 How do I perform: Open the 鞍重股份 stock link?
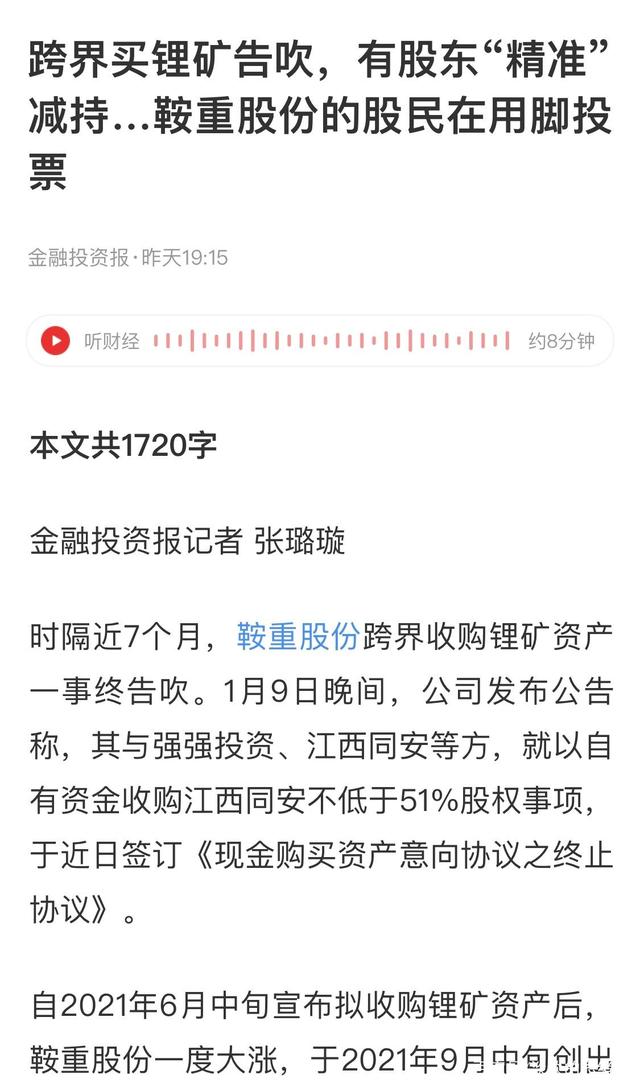[x=298, y=636]
